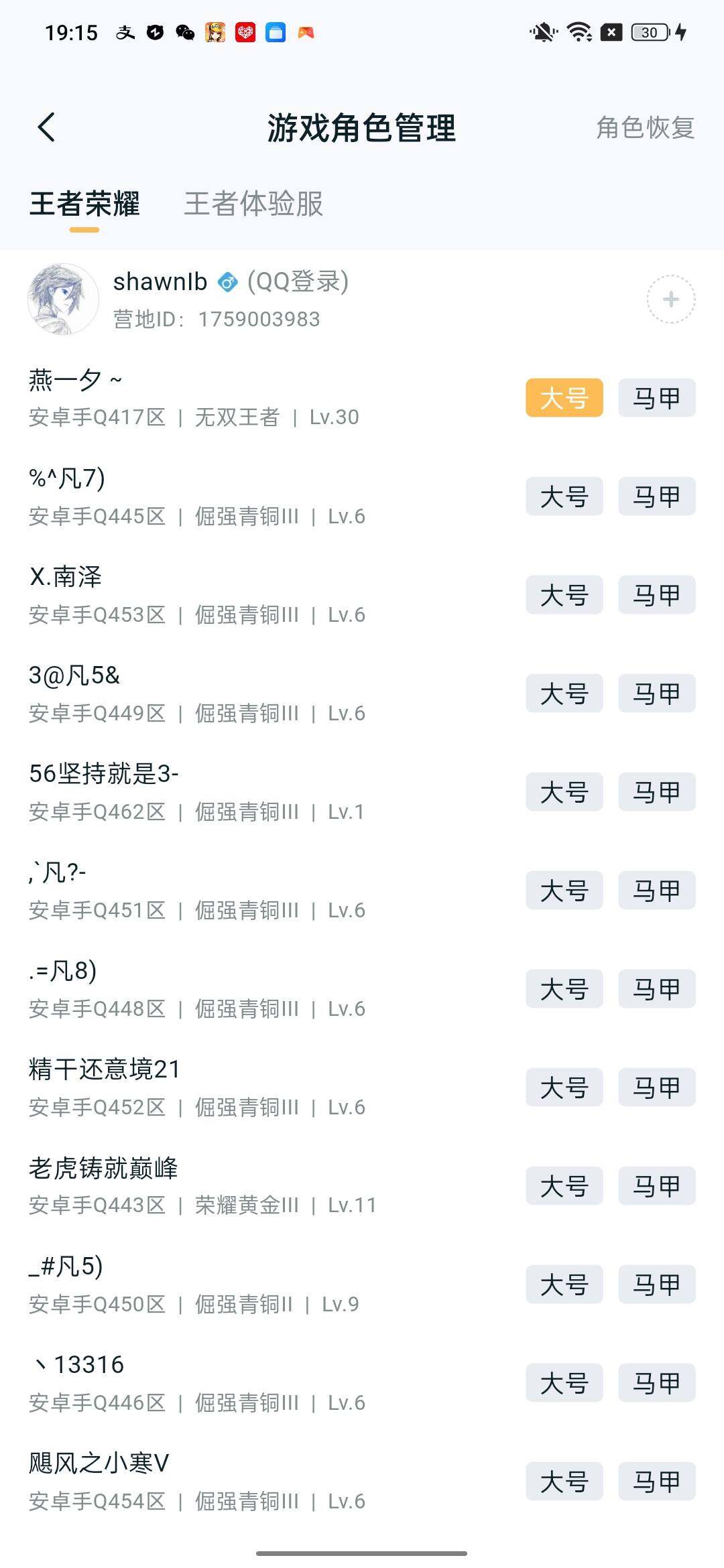The height and width of the screenshot is (1568, 724).
Task: Toggle 大号 for 老虎铸就巅峰
Action: (564, 1186)
